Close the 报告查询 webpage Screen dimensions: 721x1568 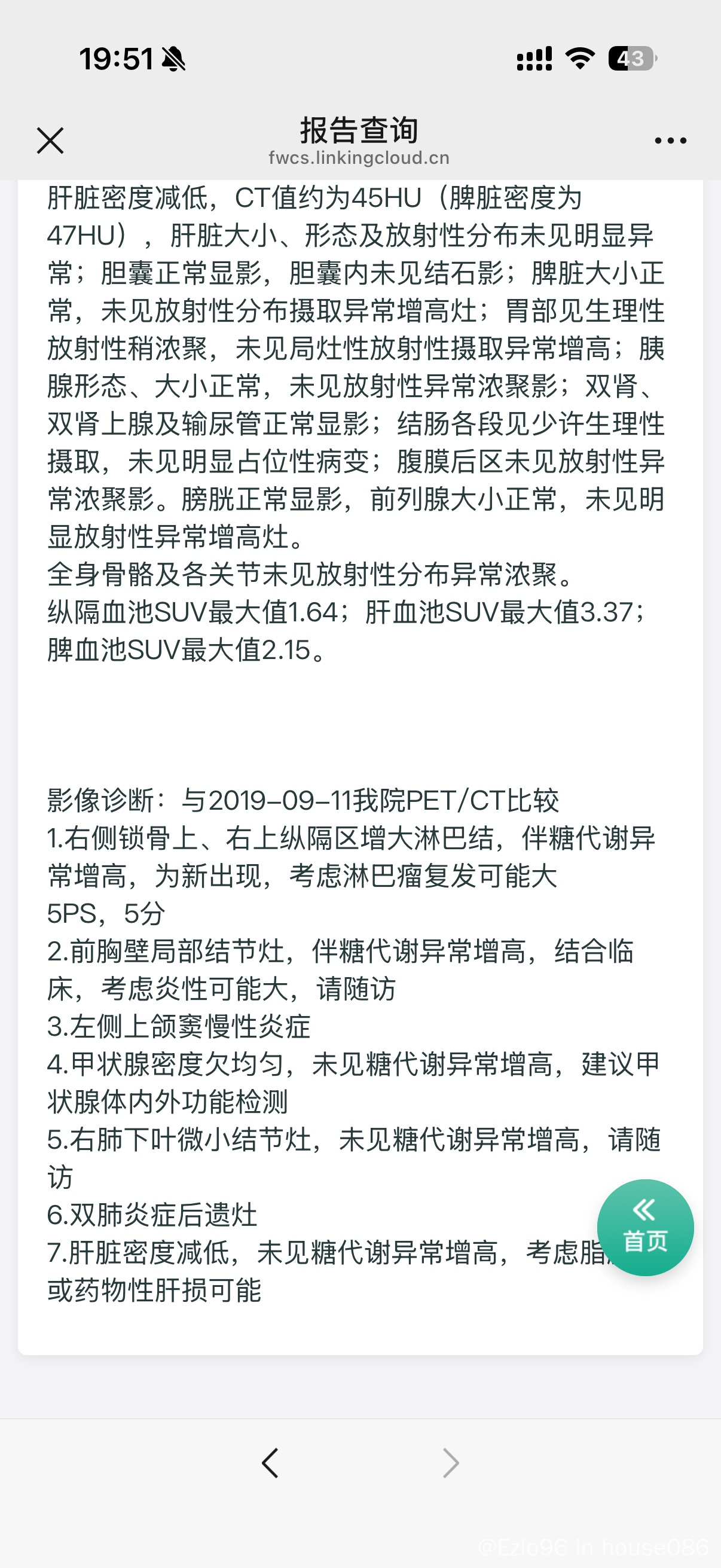[x=50, y=141]
